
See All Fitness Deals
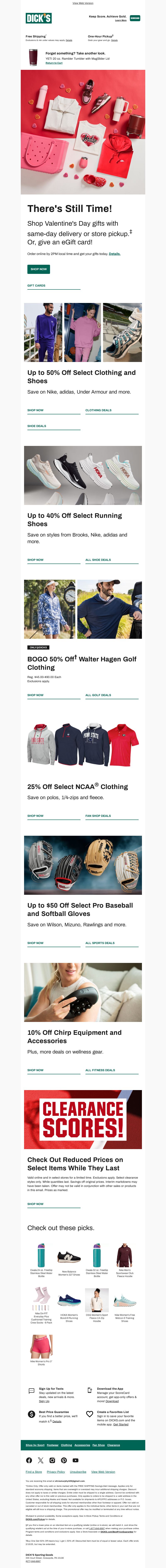(100, 1070)
